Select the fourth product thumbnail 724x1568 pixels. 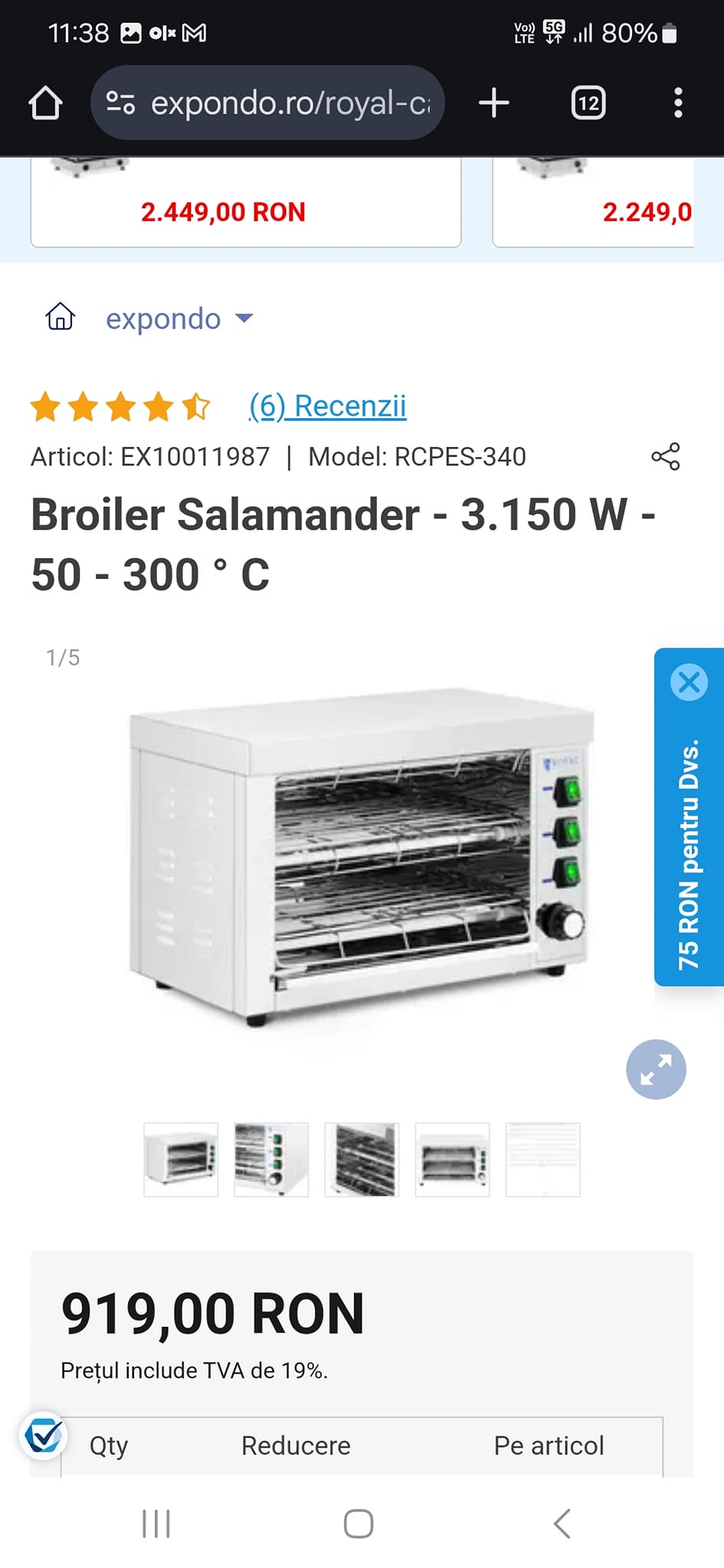(452, 1159)
